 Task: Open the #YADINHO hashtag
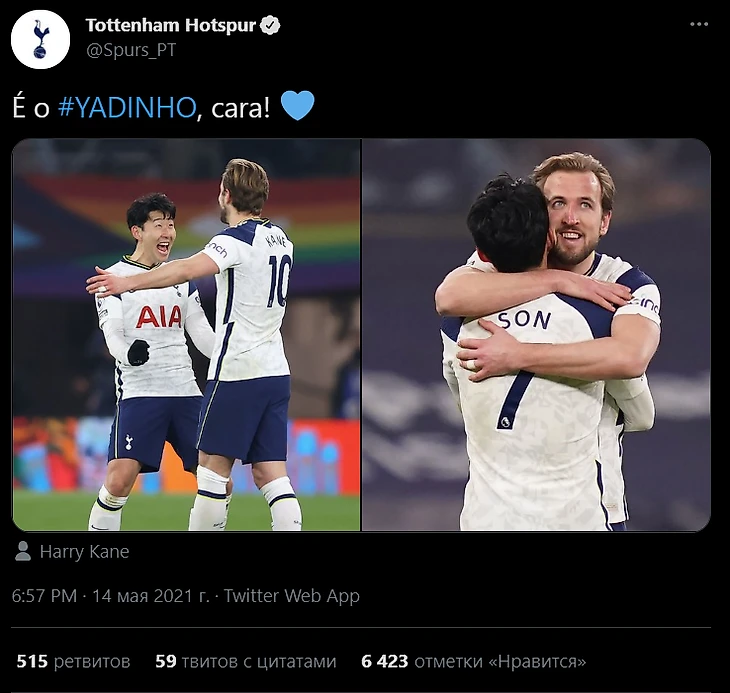point(127,108)
